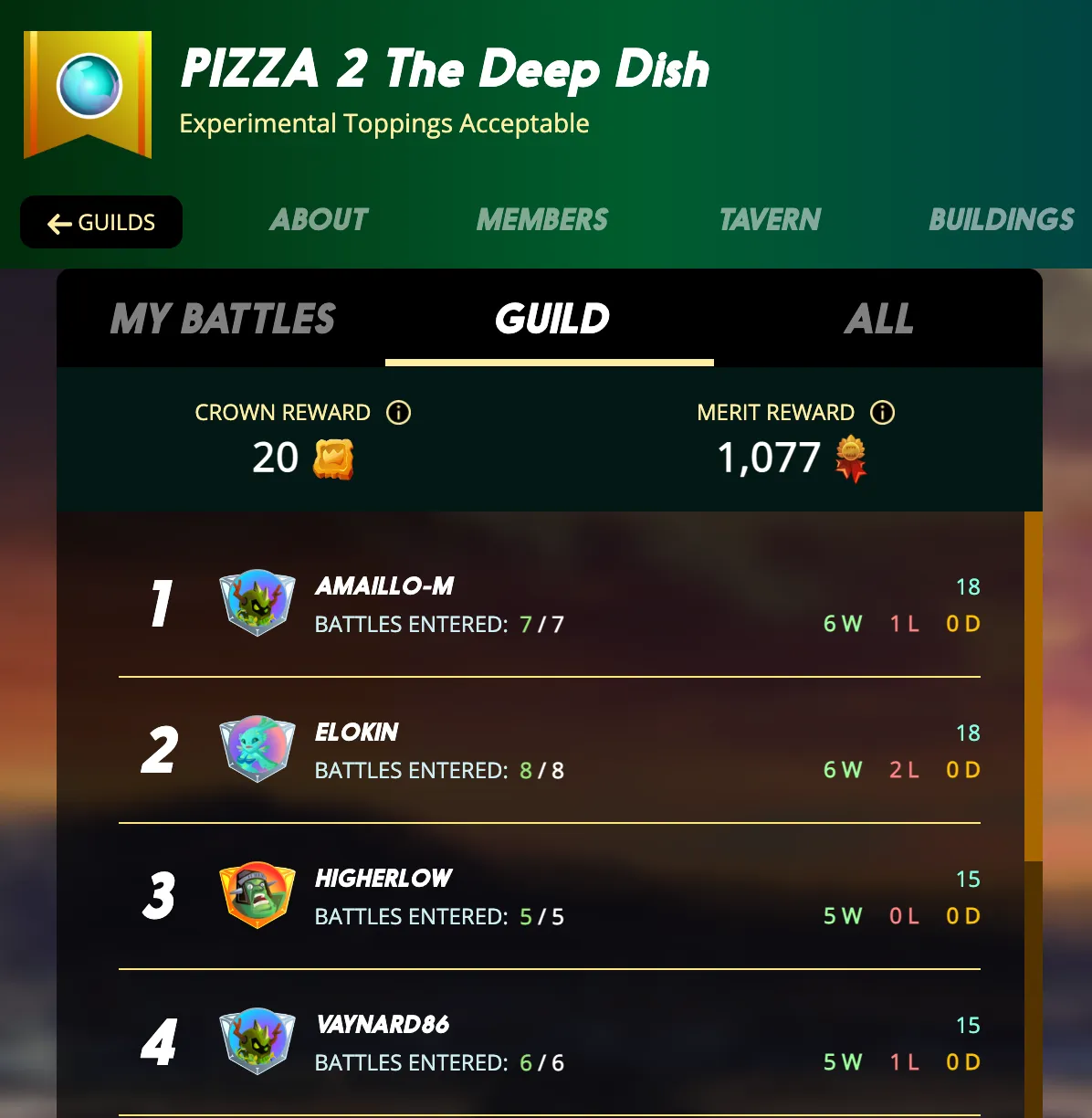This screenshot has height=1118, width=1092.
Task: Open the About tab
Action: pos(319,220)
